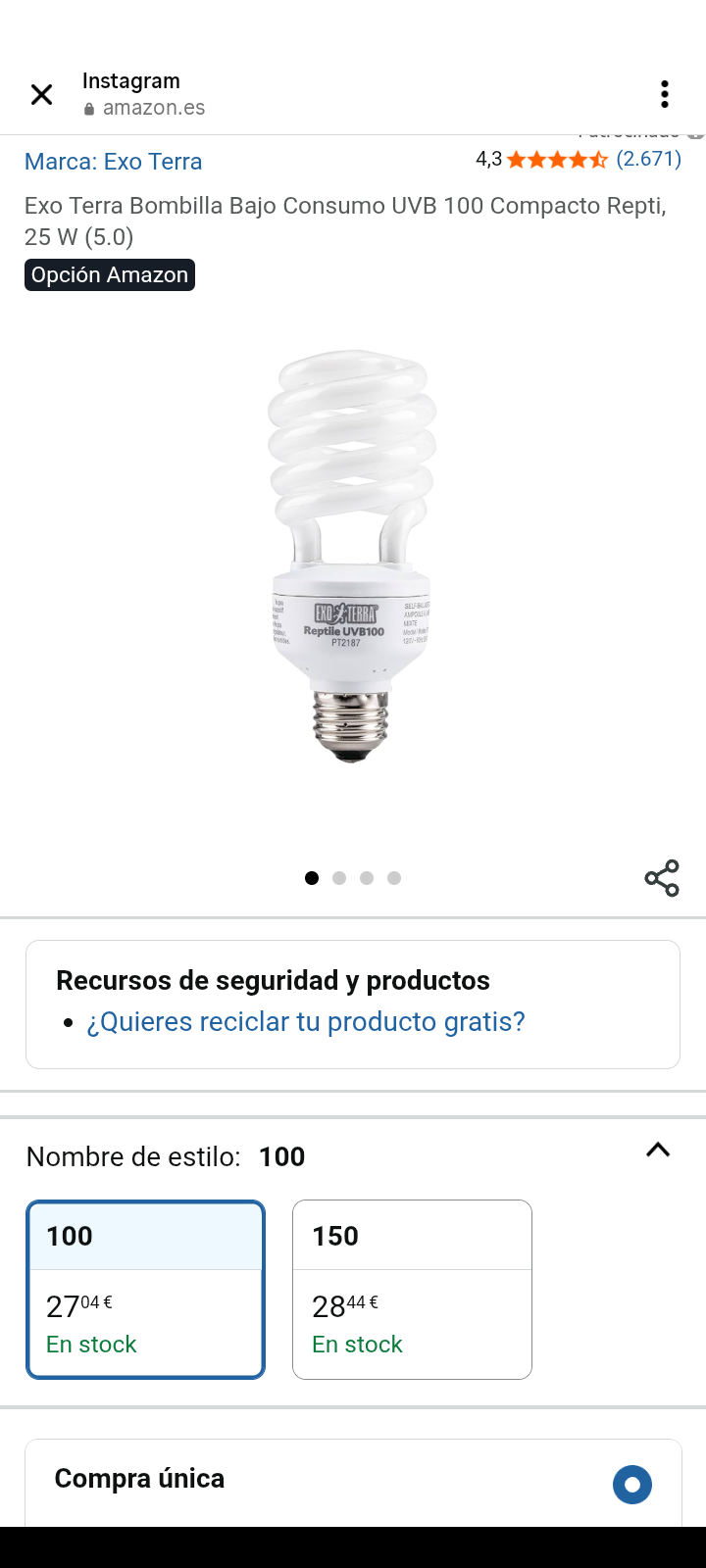Select the 100 style option
Screen dimensions: 706x1568
click(145, 1289)
